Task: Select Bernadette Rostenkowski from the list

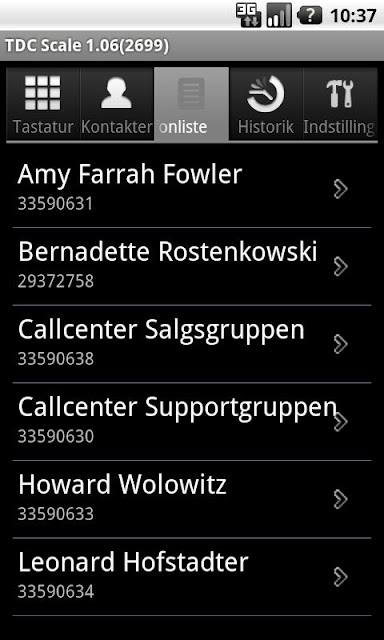Action: coord(192,266)
